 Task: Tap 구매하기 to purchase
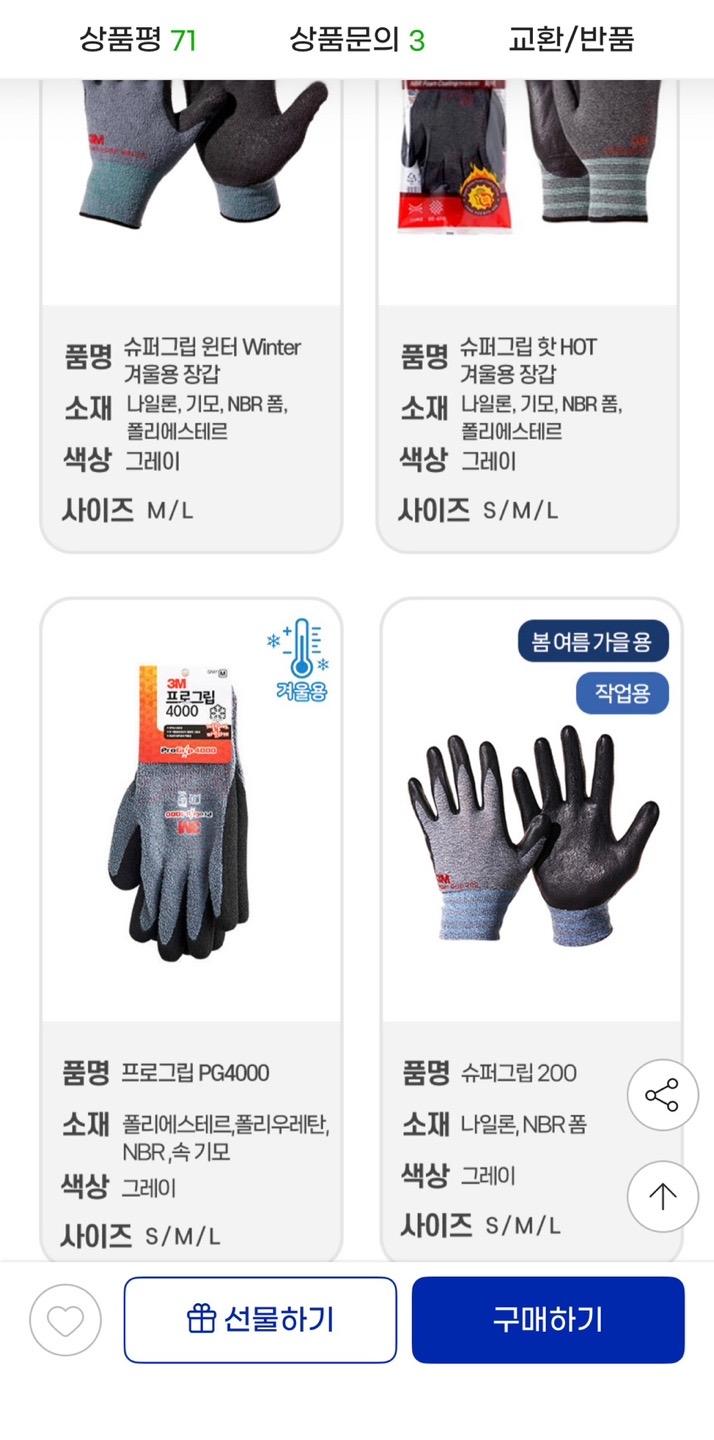[548, 1320]
